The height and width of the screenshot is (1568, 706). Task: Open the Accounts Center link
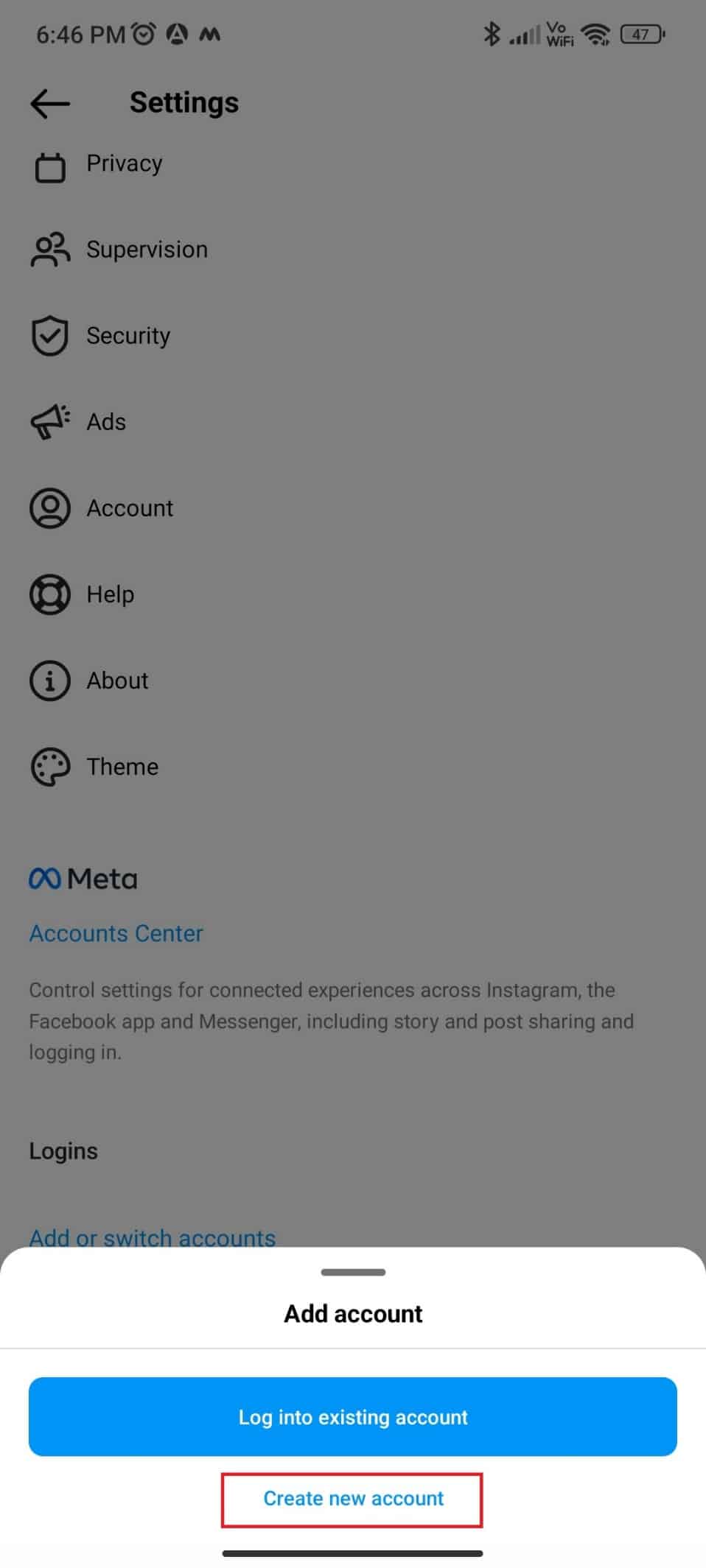point(115,932)
